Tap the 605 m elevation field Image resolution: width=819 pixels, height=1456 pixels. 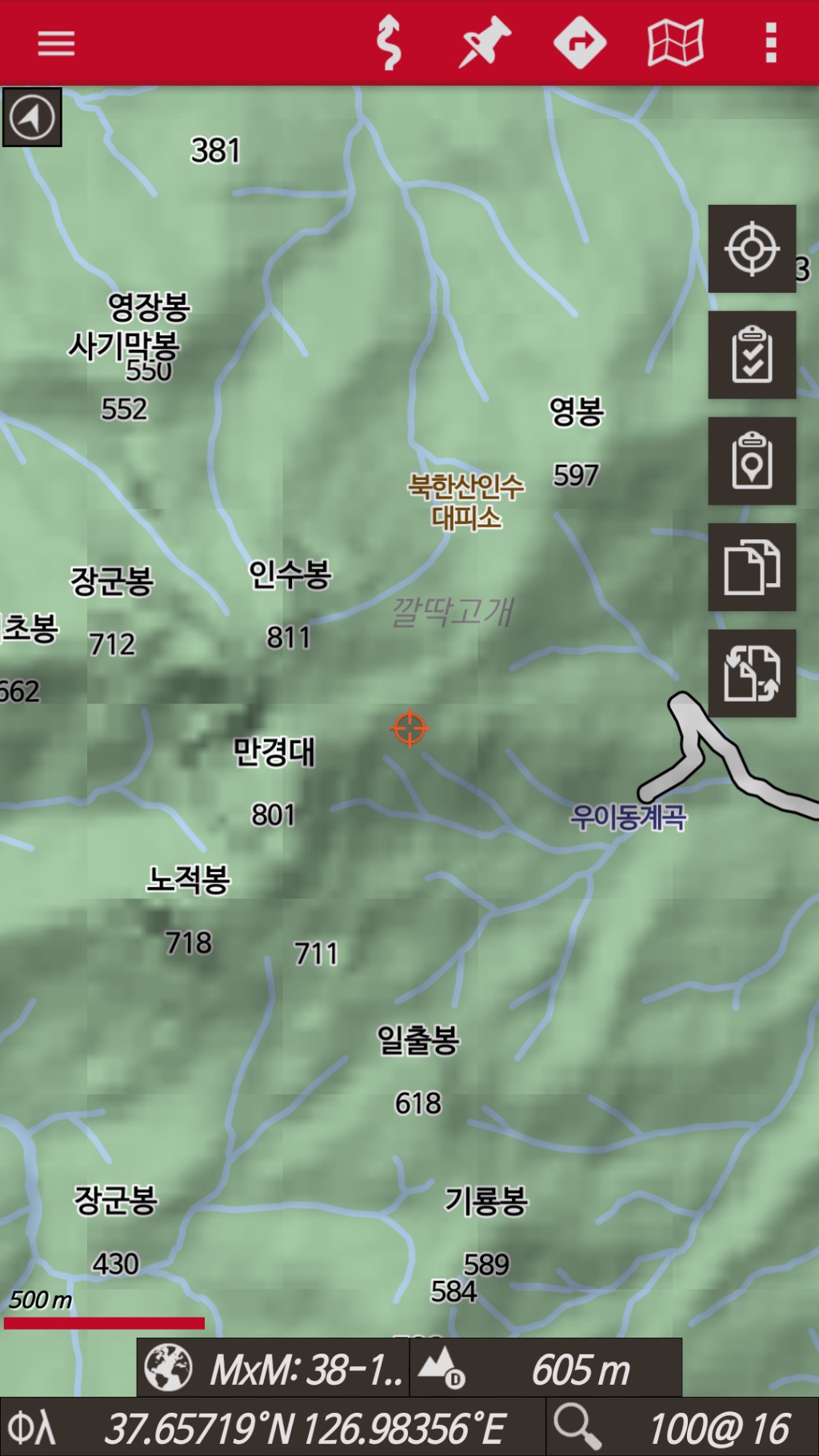pos(546,1368)
